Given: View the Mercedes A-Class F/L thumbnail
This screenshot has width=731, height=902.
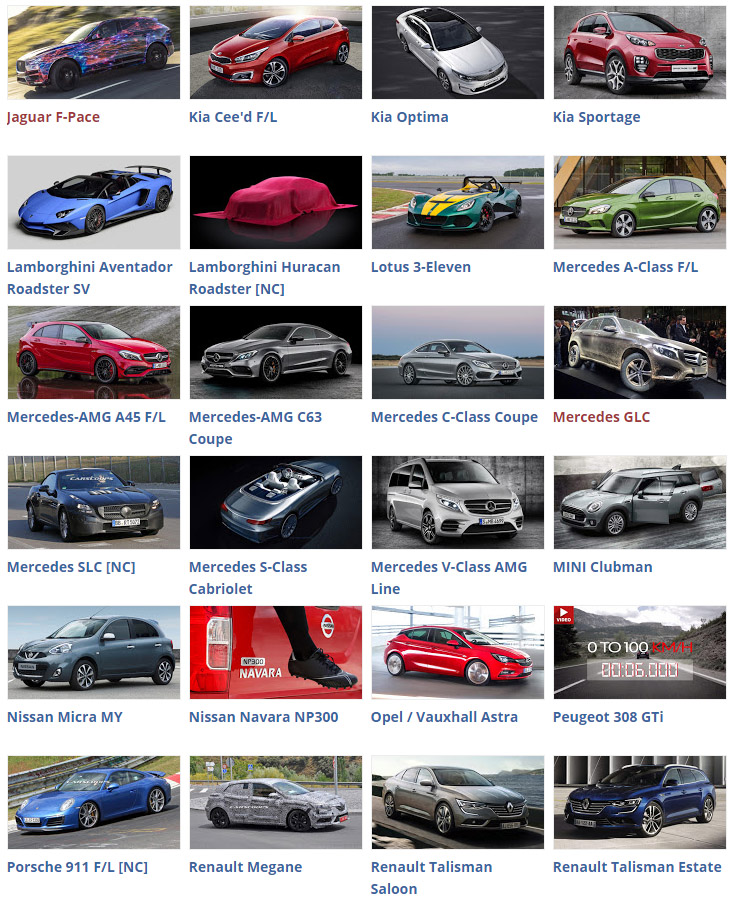Looking at the screenshot, I should tap(639, 202).
